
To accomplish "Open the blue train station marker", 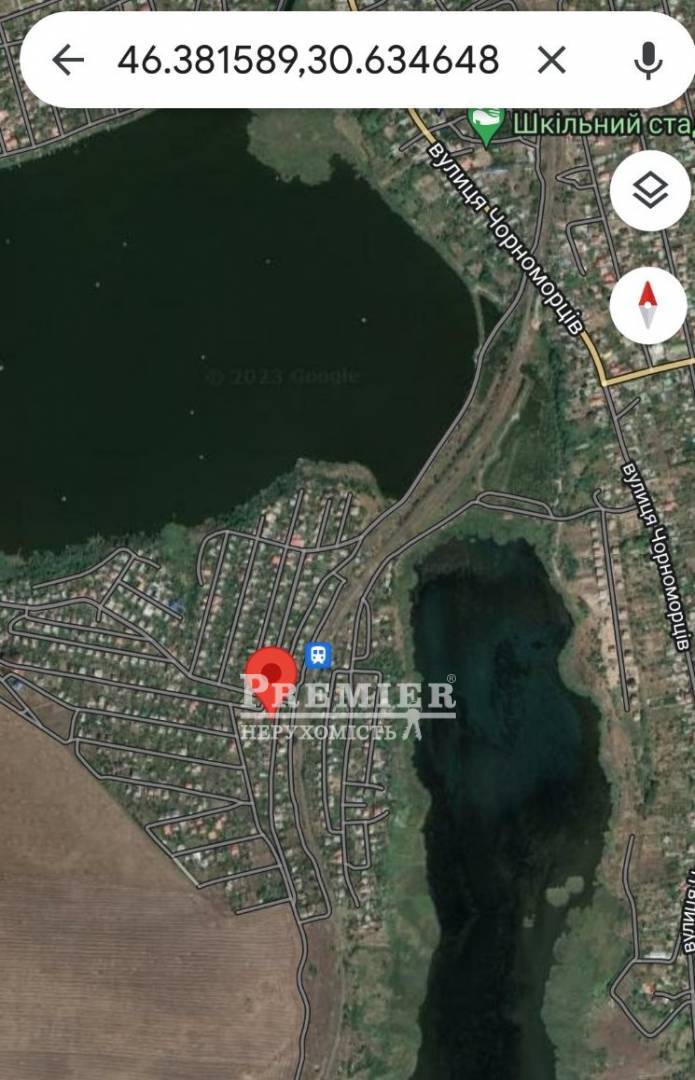I will tap(318, 655).
